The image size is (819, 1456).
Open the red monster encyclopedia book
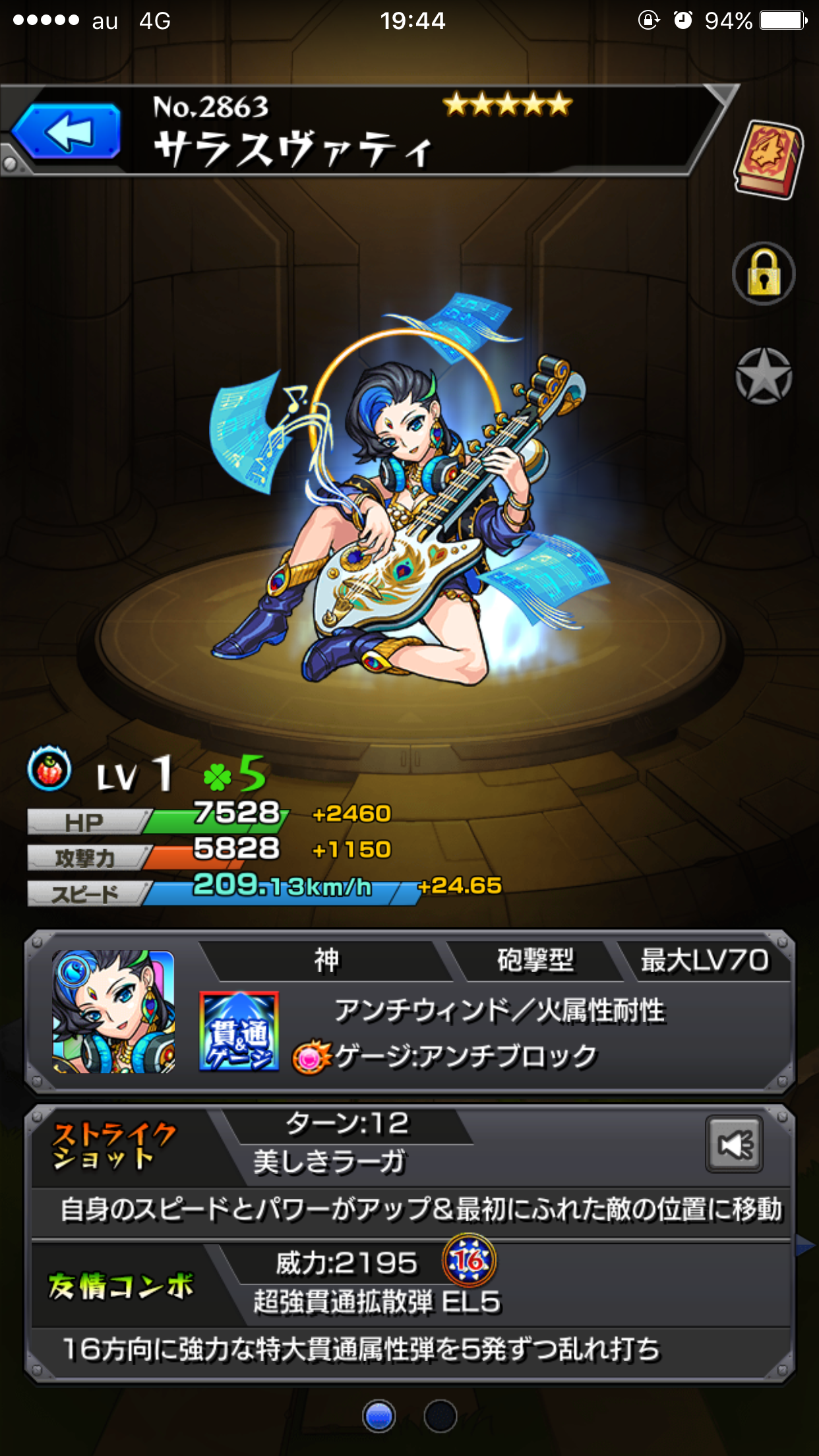point(768,160)
